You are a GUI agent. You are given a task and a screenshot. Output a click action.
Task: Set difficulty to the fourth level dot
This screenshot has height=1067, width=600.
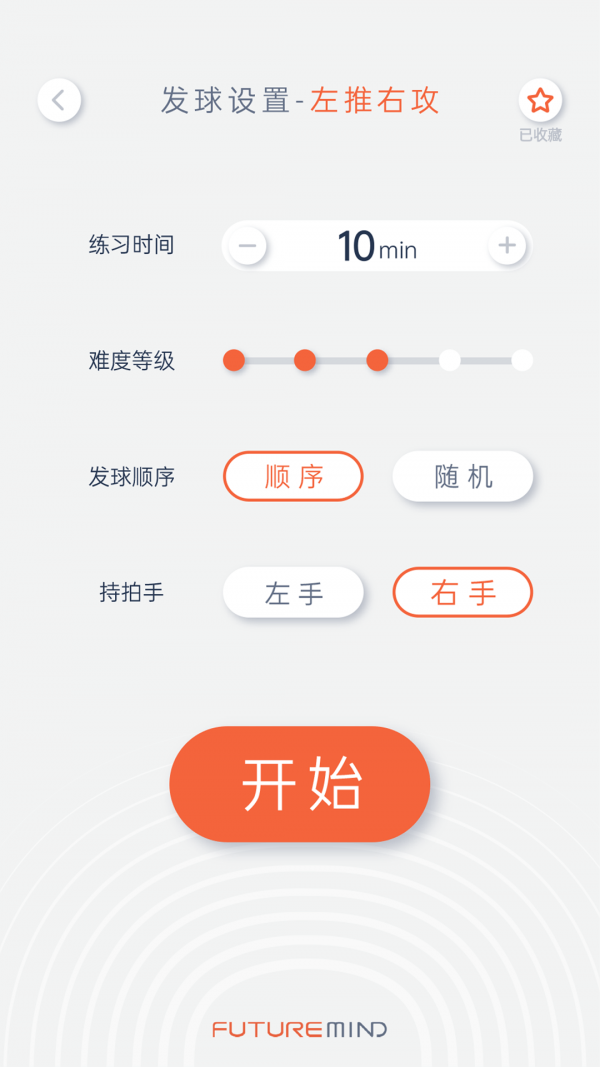pos(450,360)
